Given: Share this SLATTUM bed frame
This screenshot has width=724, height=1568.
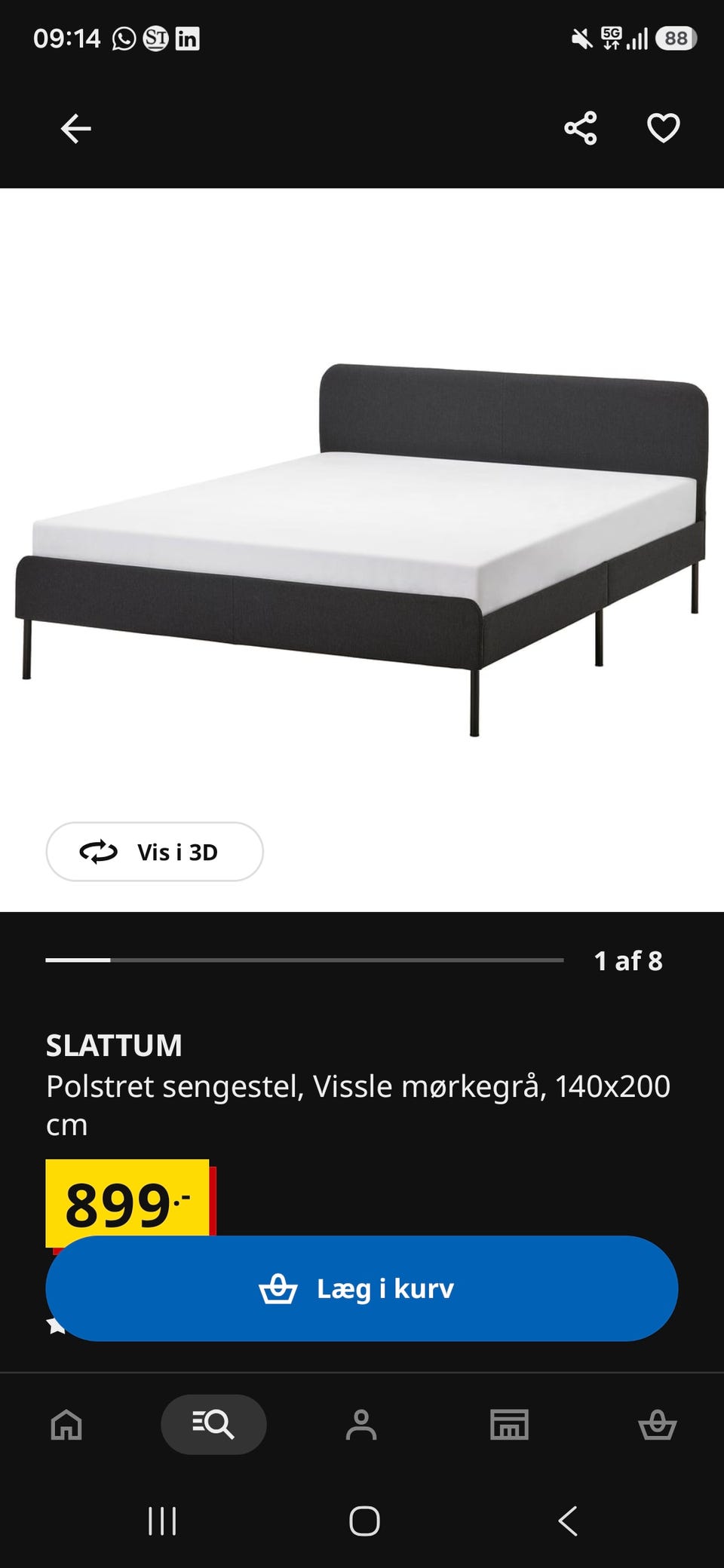Looking at the screenshot, I should (x=580, y=128).
